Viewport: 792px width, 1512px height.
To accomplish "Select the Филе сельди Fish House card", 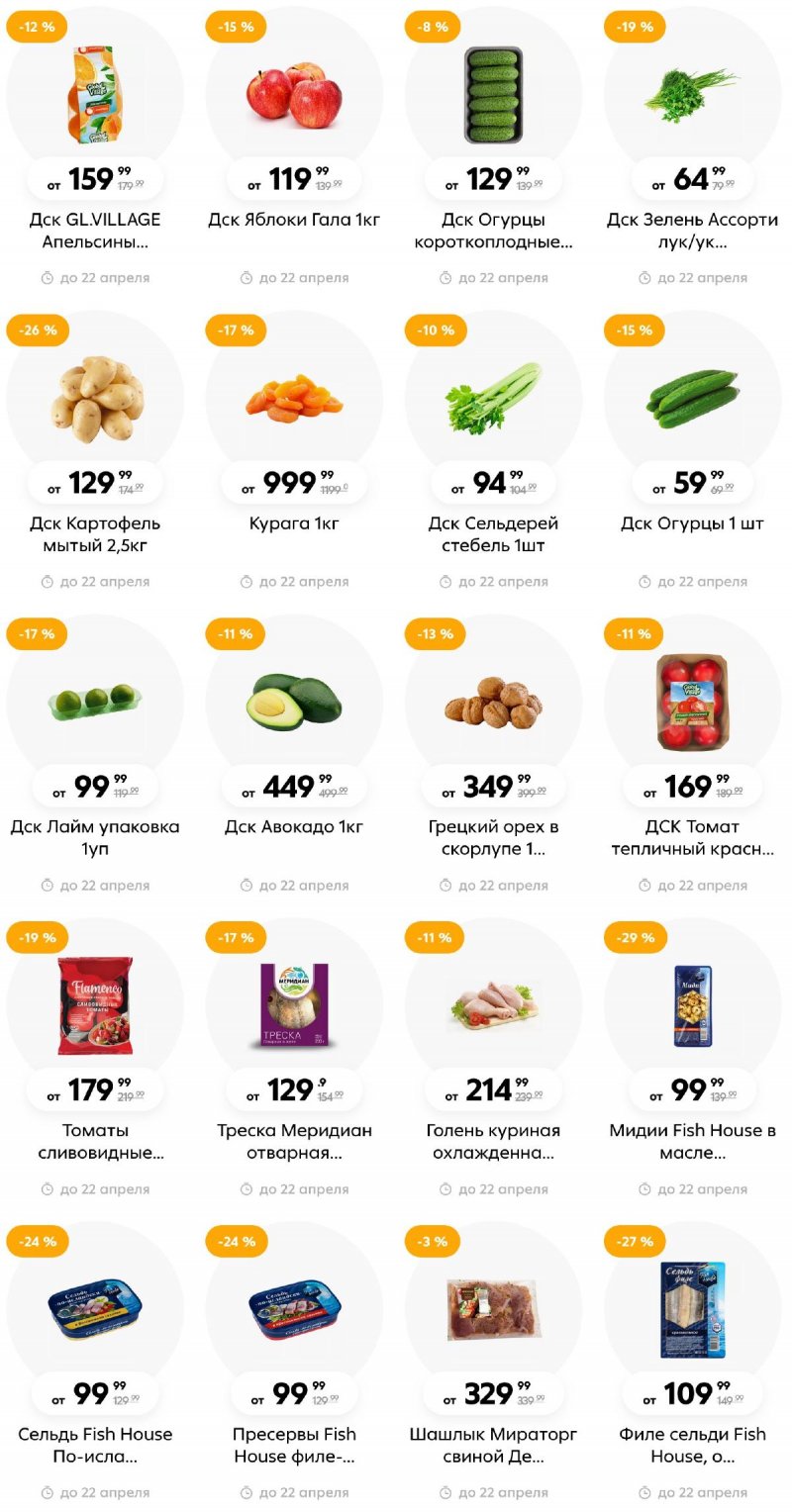I will (x=692, y=1309).
